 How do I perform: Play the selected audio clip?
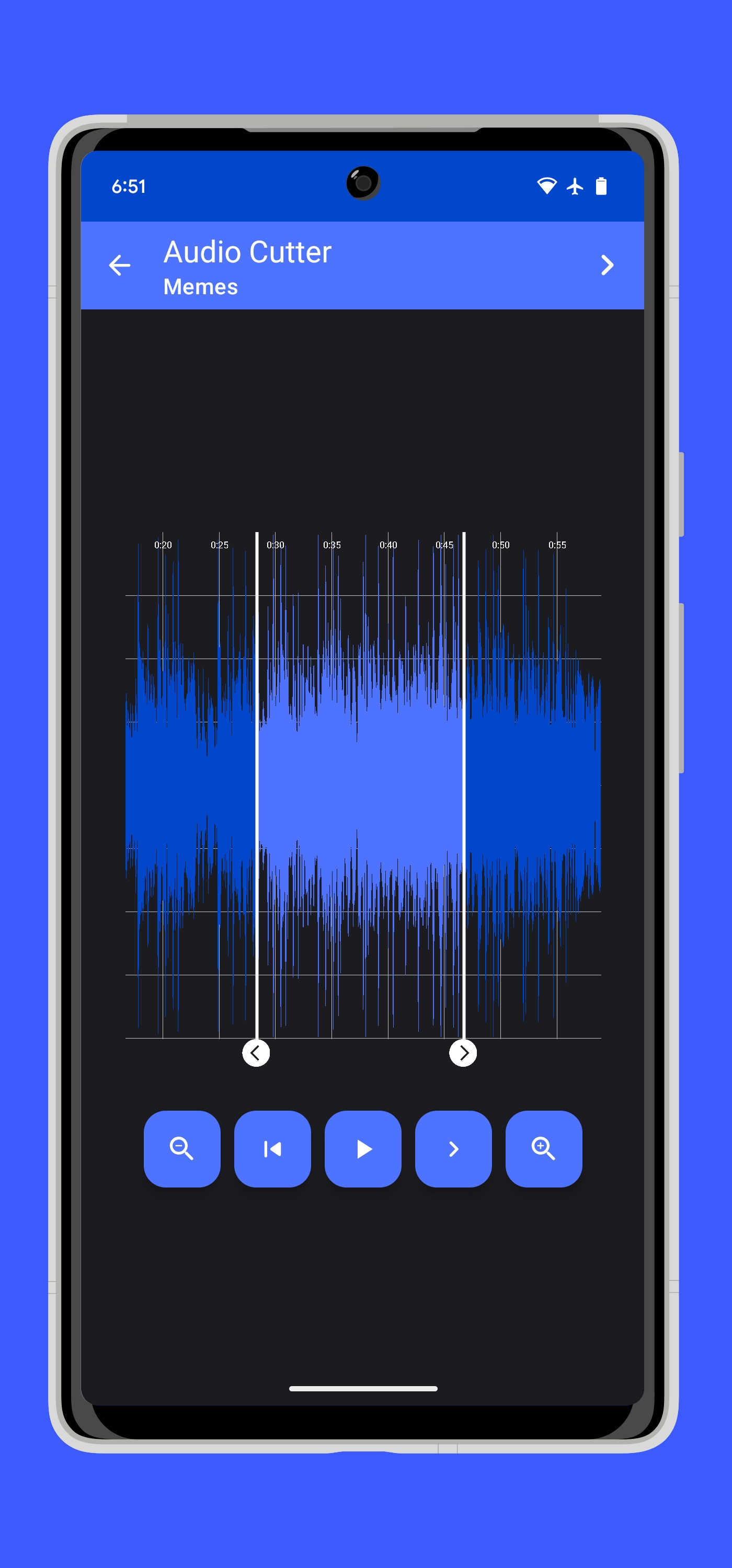click(363, 1149)
